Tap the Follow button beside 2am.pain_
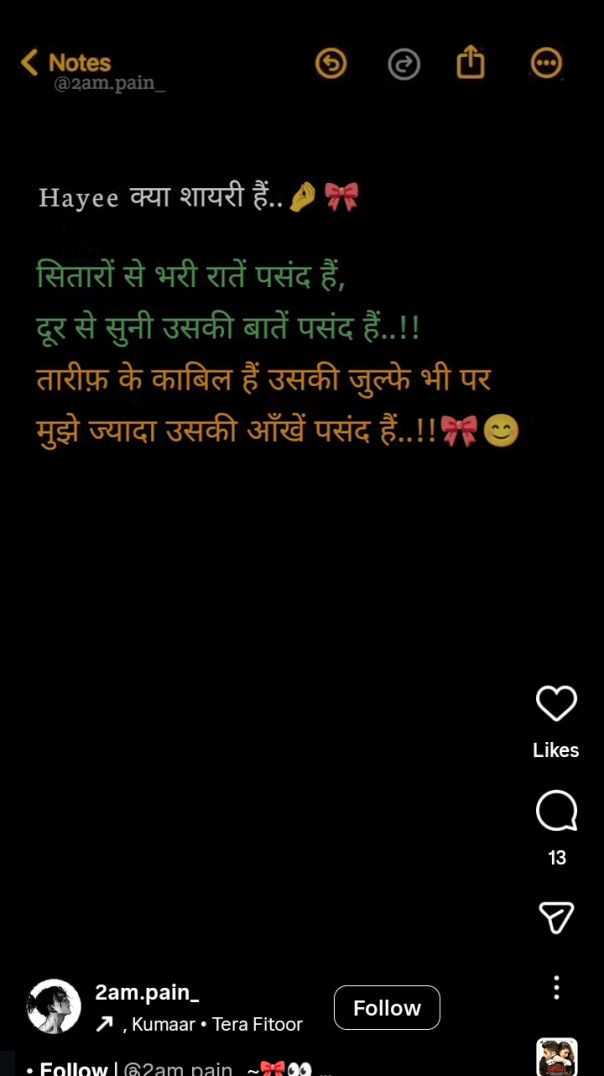Viewport: 604px width, 1076px height. point(386,1007)
